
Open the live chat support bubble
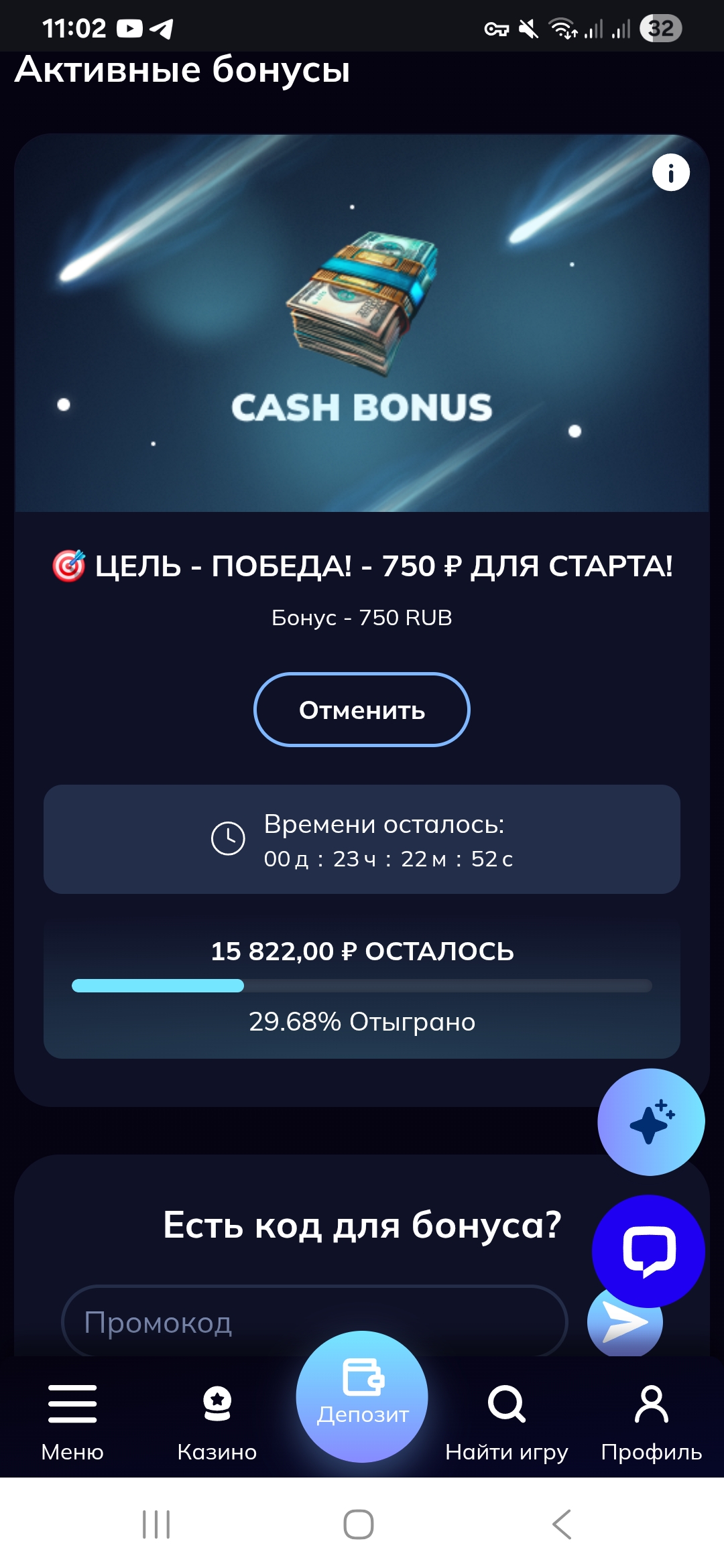(648, 1250)
